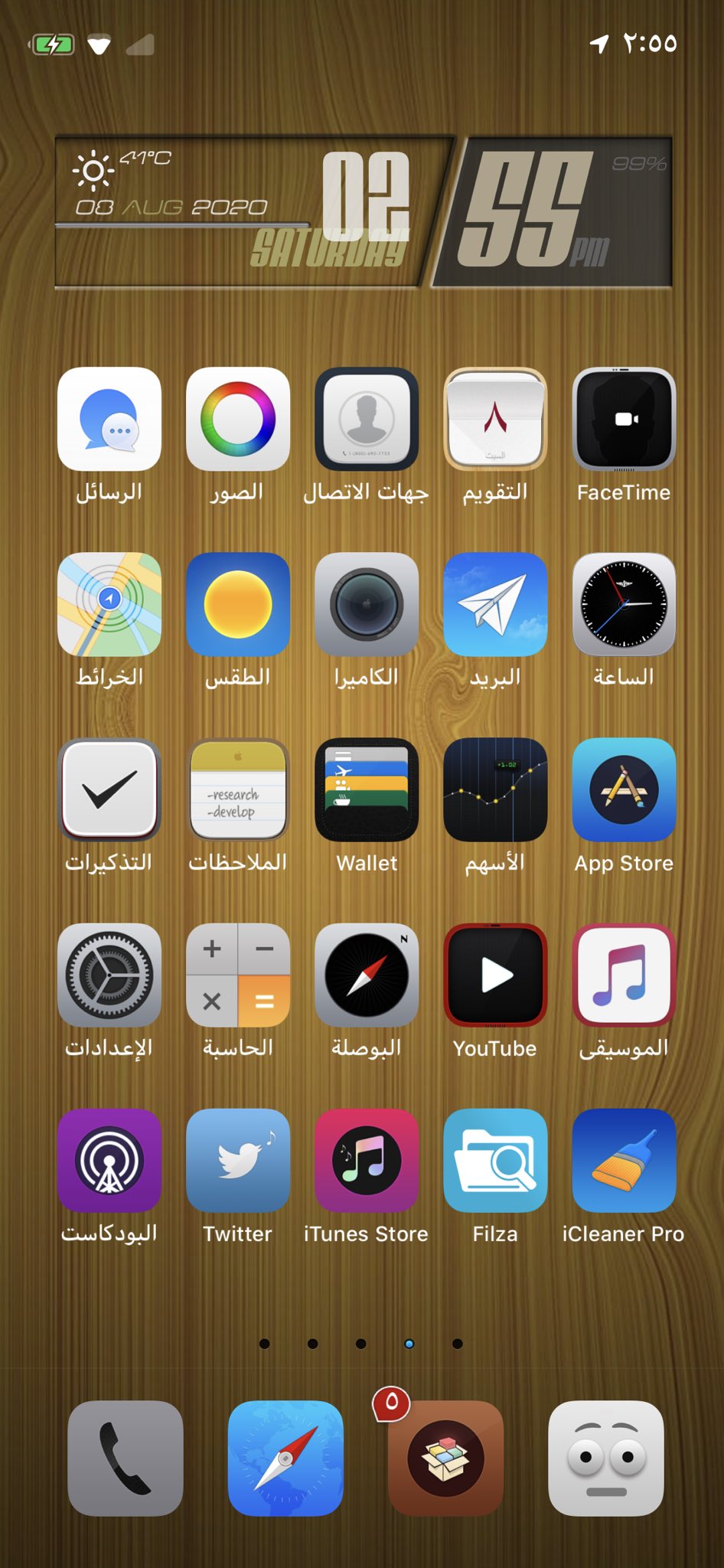Open the YouTube app
This screenshot has height=1568, width=724.
[495, 975]
